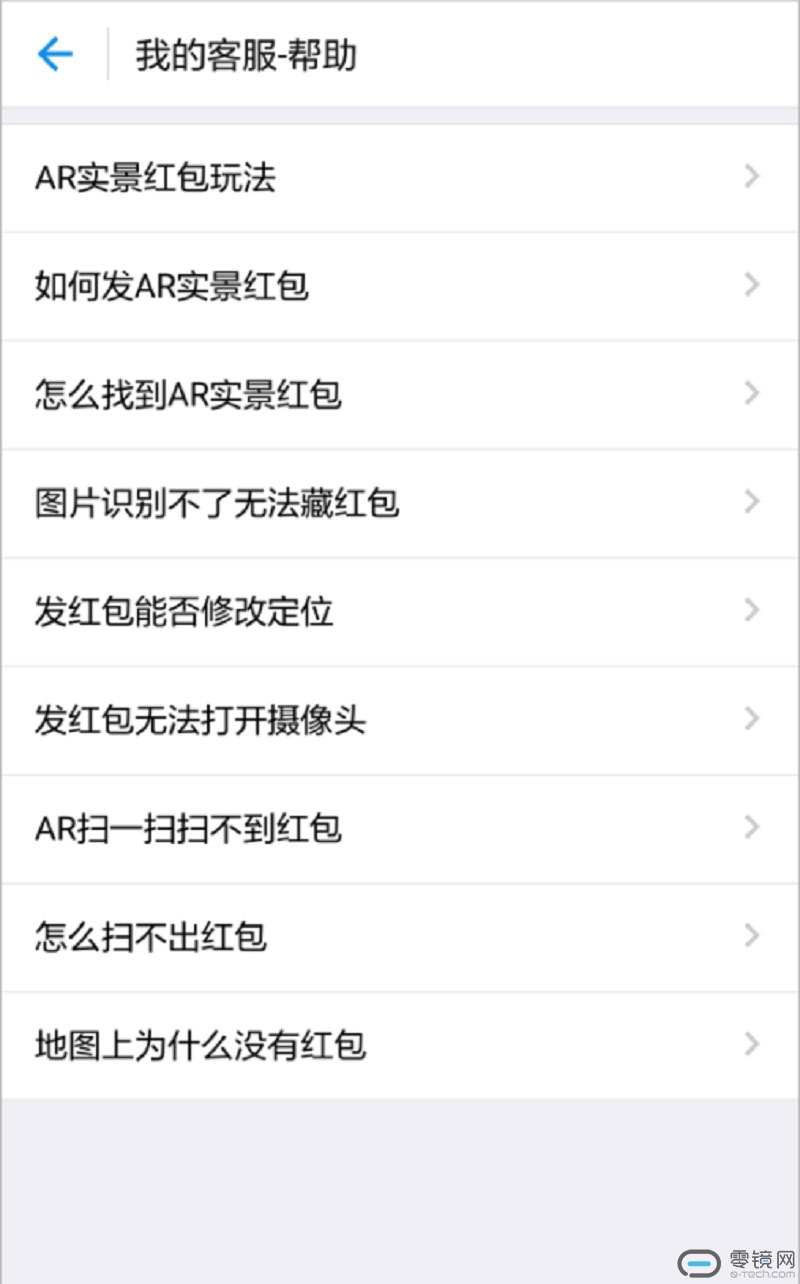Viewport: 800px width, 1284px height.
Task: Open AR实景红包玩法 help topic
Action: click(x=400, y=178)
